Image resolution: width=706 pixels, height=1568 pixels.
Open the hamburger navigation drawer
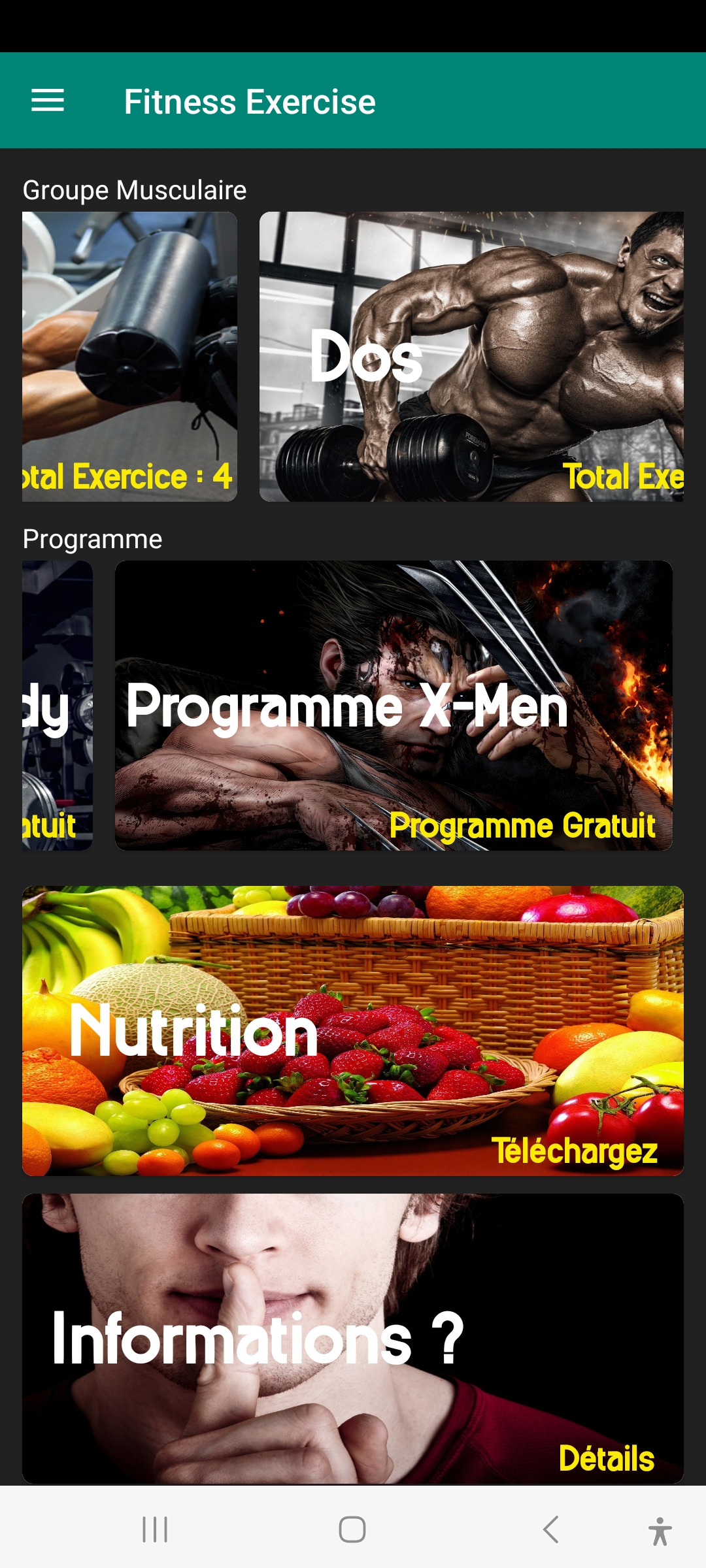[x=48, y=101]
